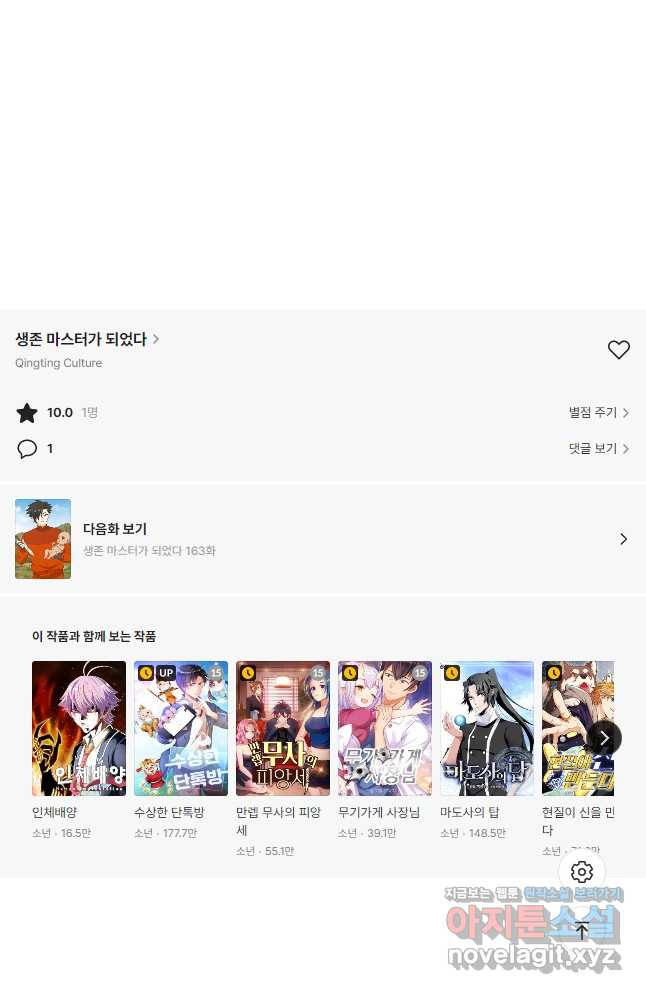
Task: Add this series to favorites with heart
Action: click(618, 350)
